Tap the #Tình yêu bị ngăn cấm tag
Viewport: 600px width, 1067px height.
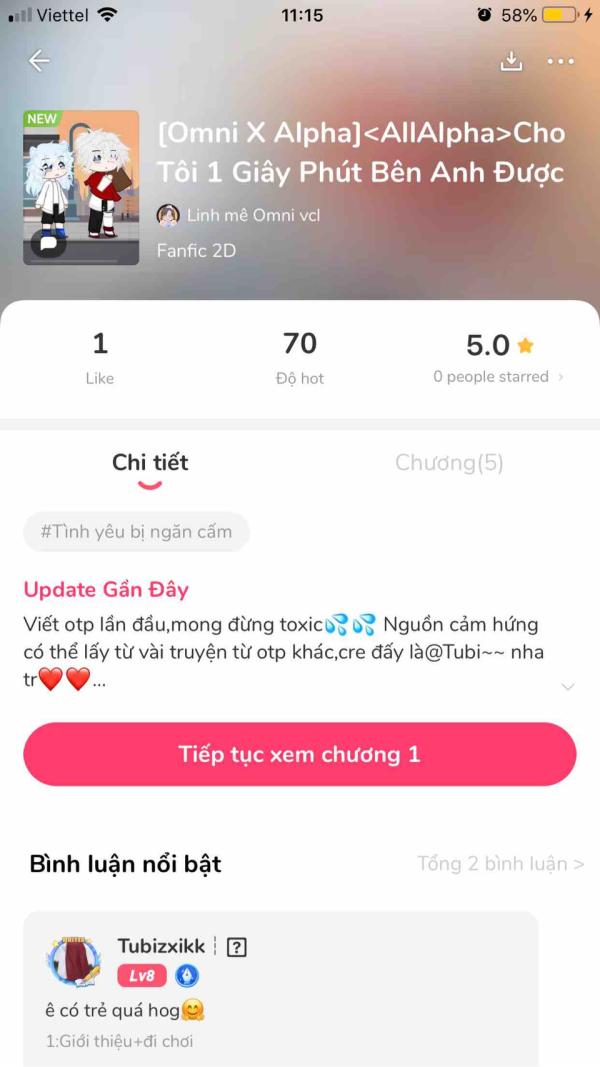point(136,531)
